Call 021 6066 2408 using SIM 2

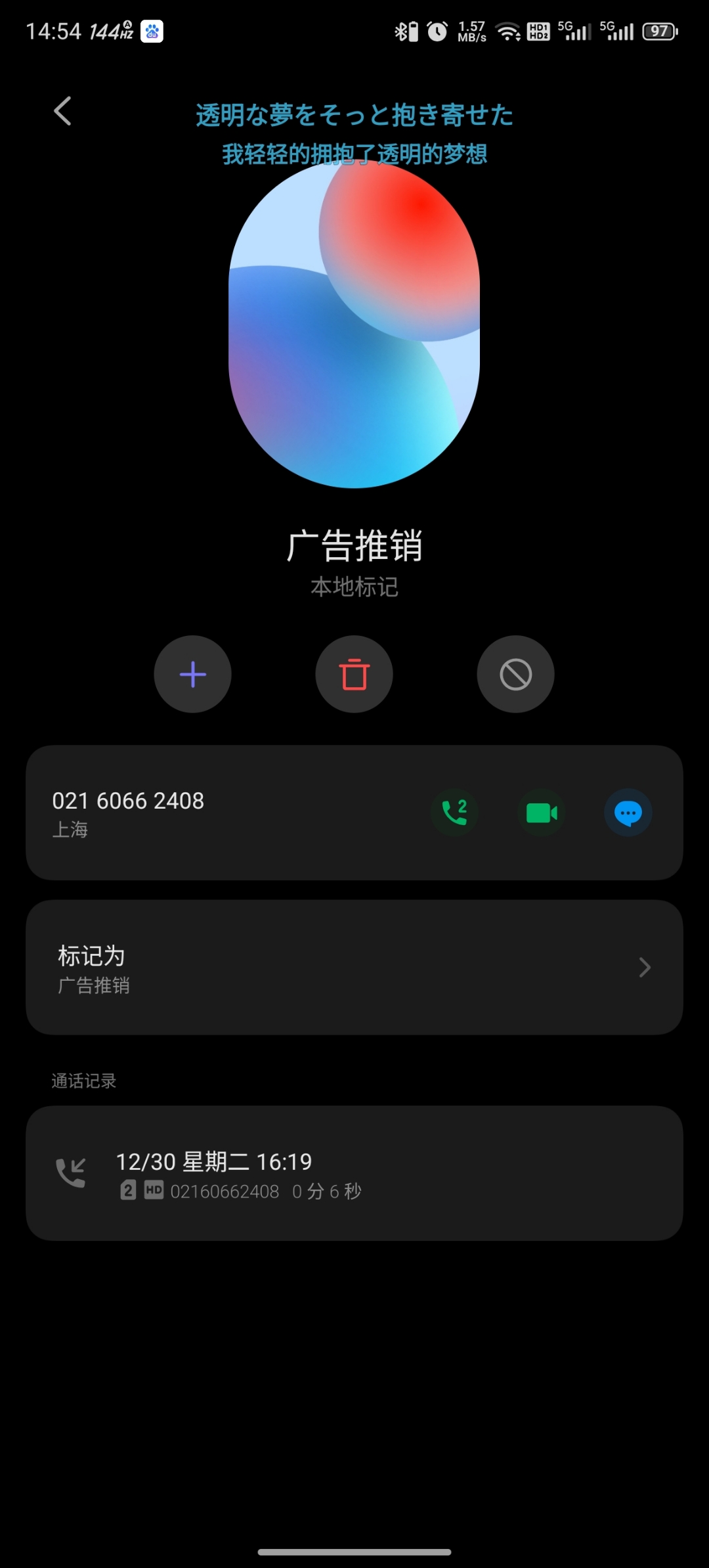pyautogui.click(x=454, y=813)
